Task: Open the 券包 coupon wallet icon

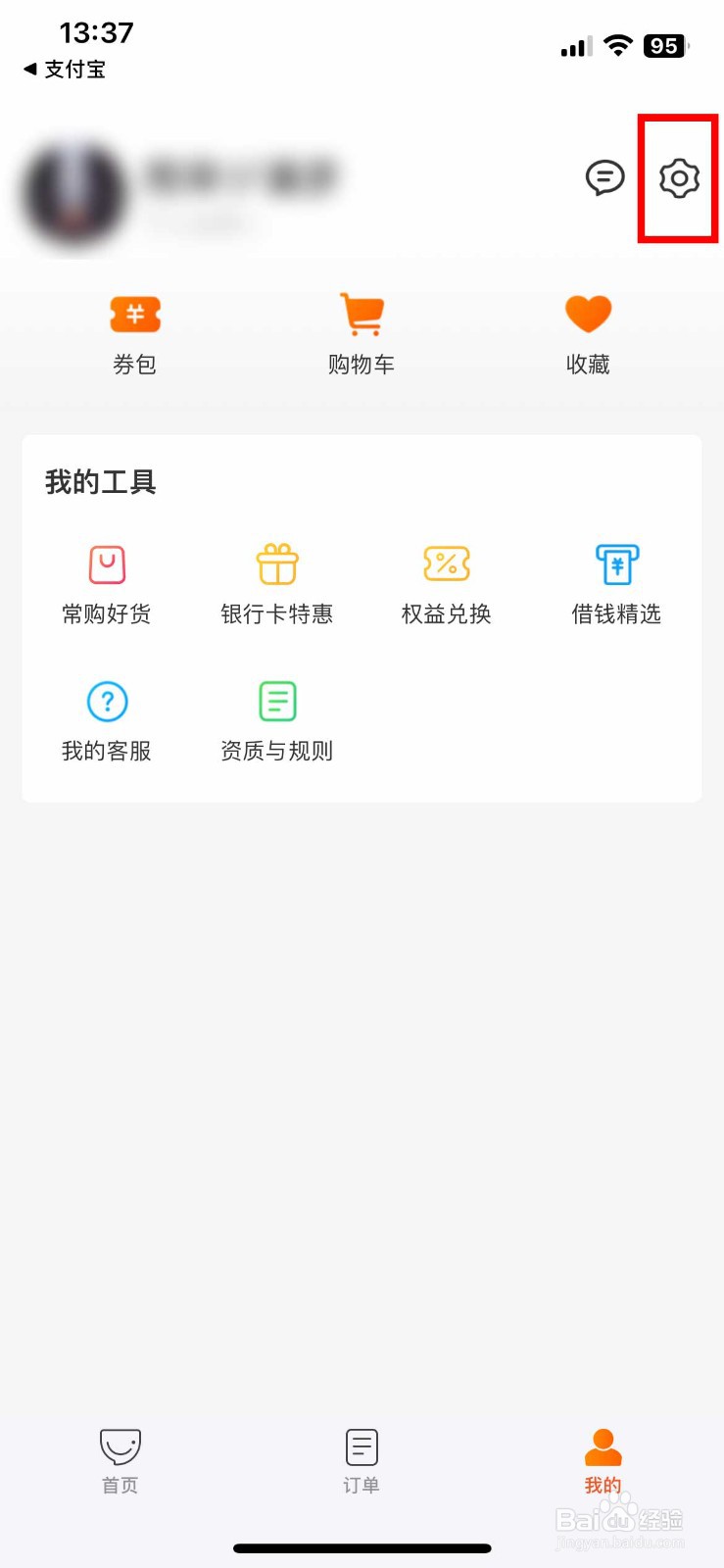Action: pyautogui.click(x=133, y=316)
